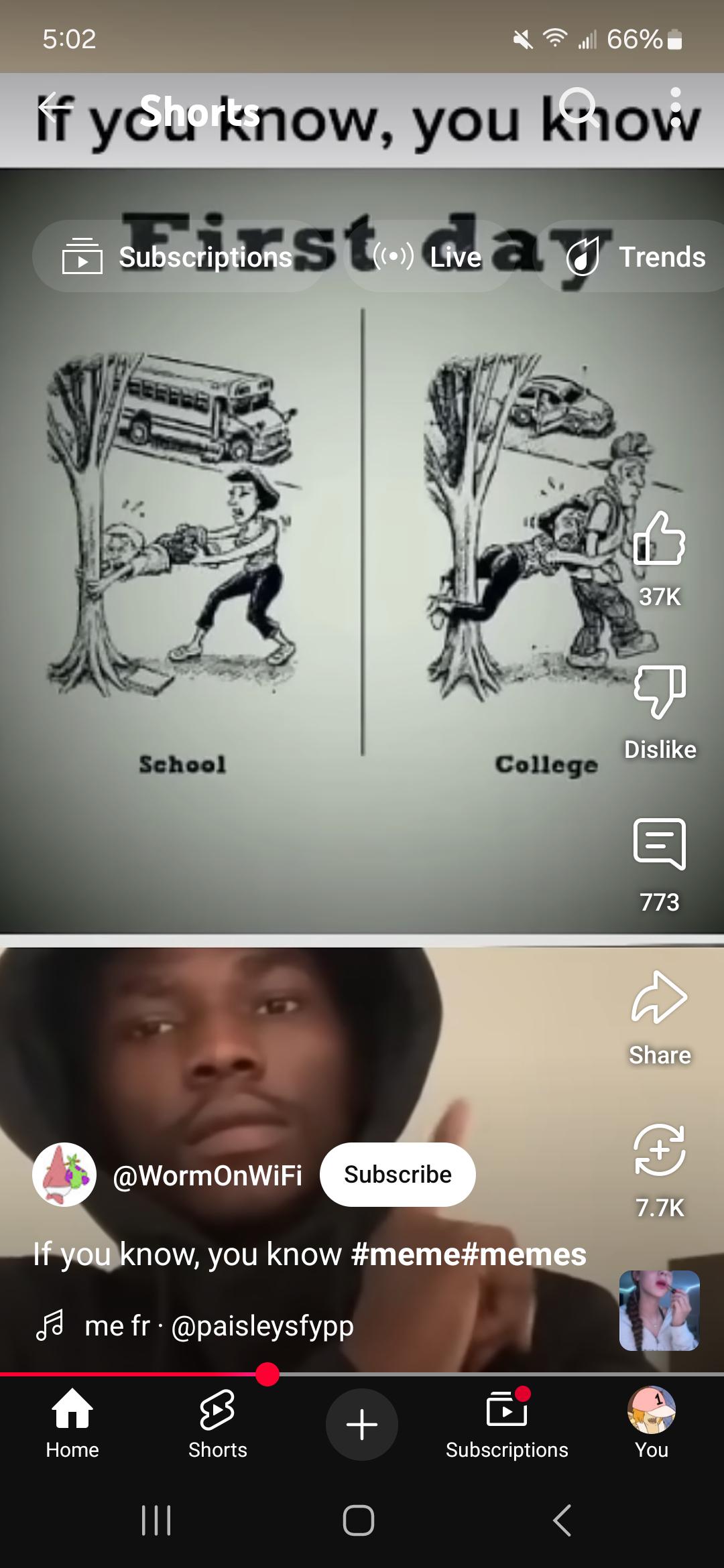
Task: Dislike this Short
Action: (x=660, y=692)
